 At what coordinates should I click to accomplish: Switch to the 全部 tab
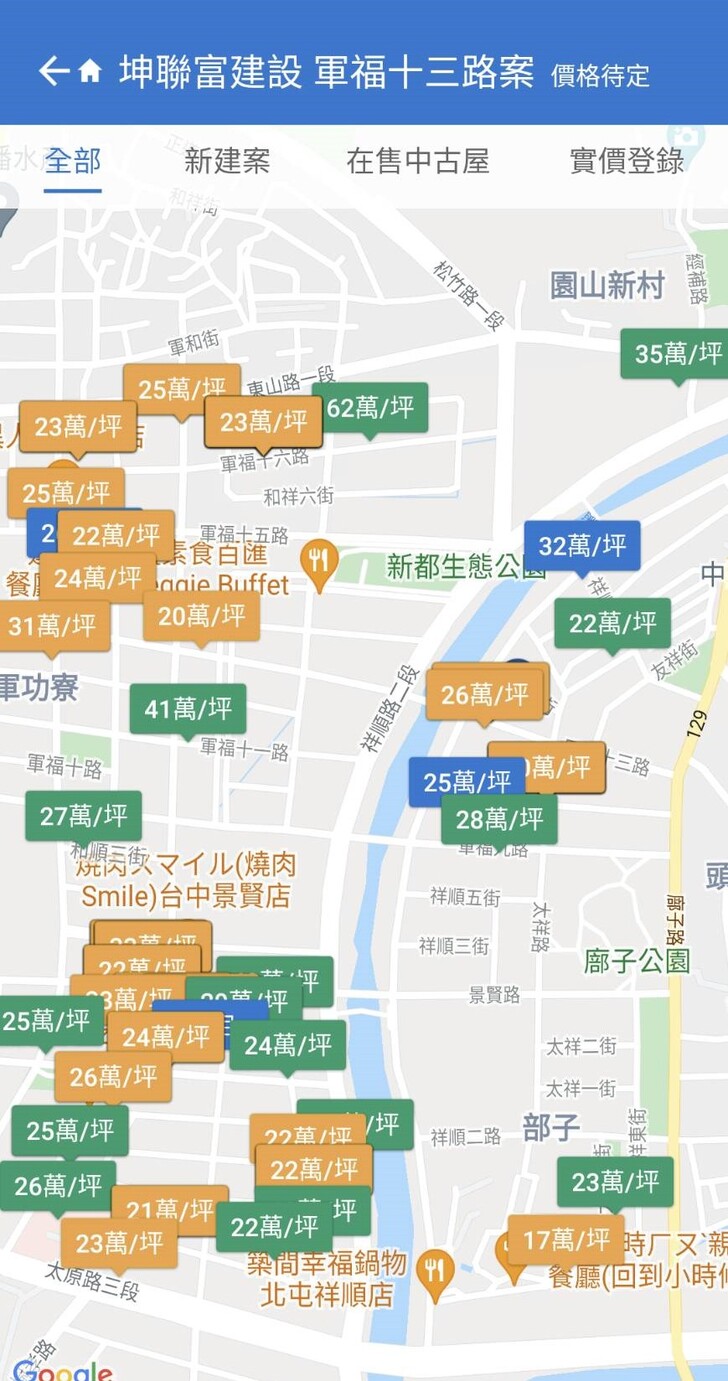tap(73, 161)
